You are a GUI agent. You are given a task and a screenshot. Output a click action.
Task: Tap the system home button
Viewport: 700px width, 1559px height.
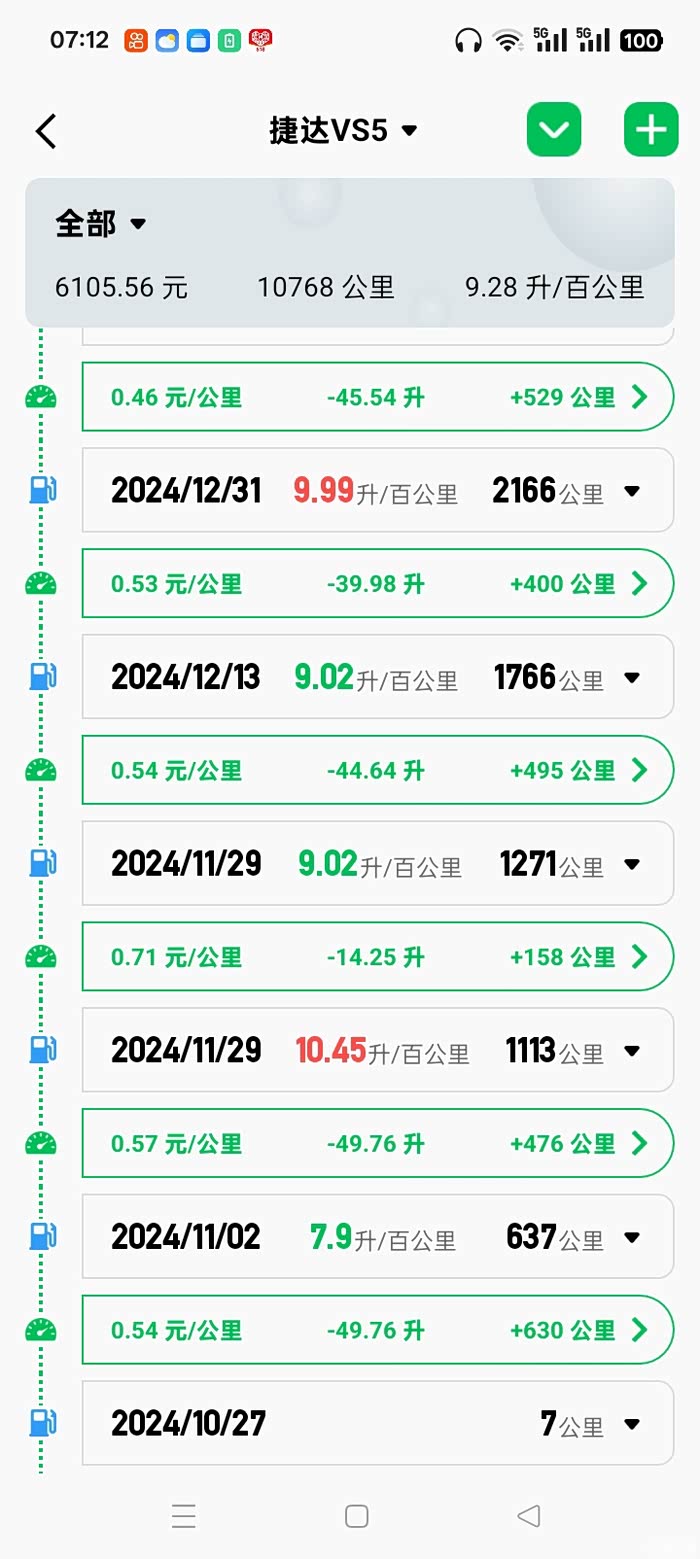point(356,1516)
